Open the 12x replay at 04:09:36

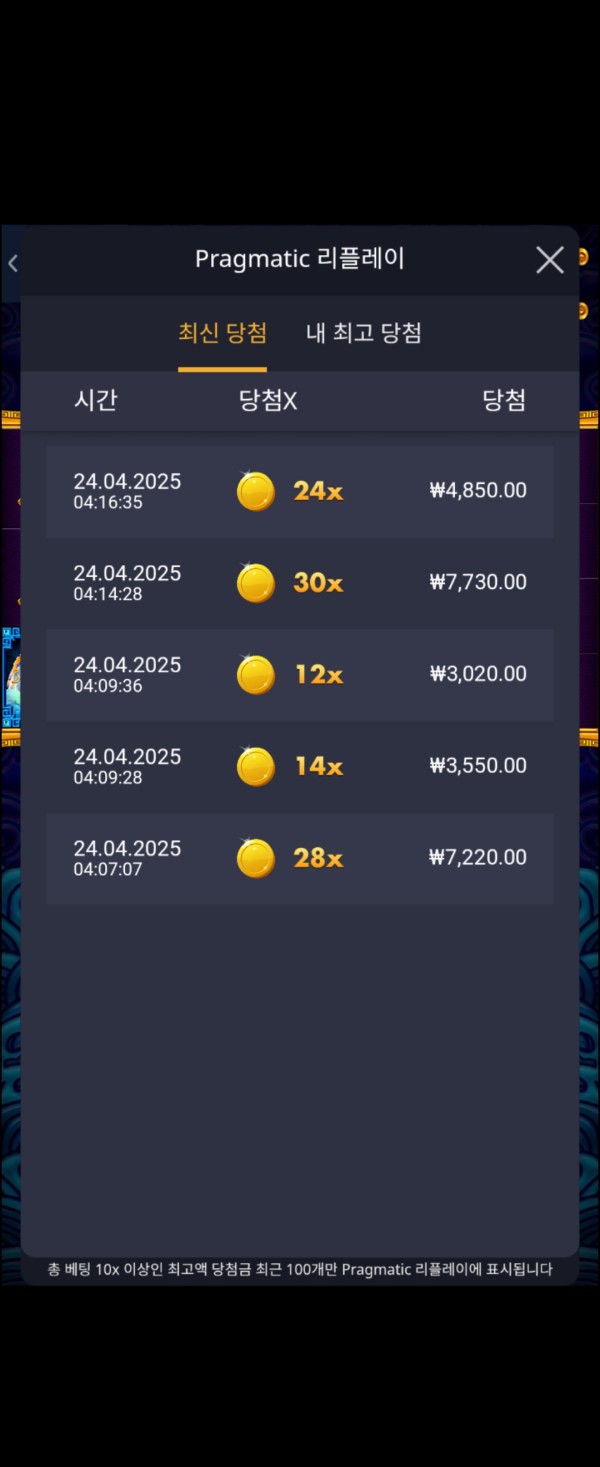[x=300, y=675]
